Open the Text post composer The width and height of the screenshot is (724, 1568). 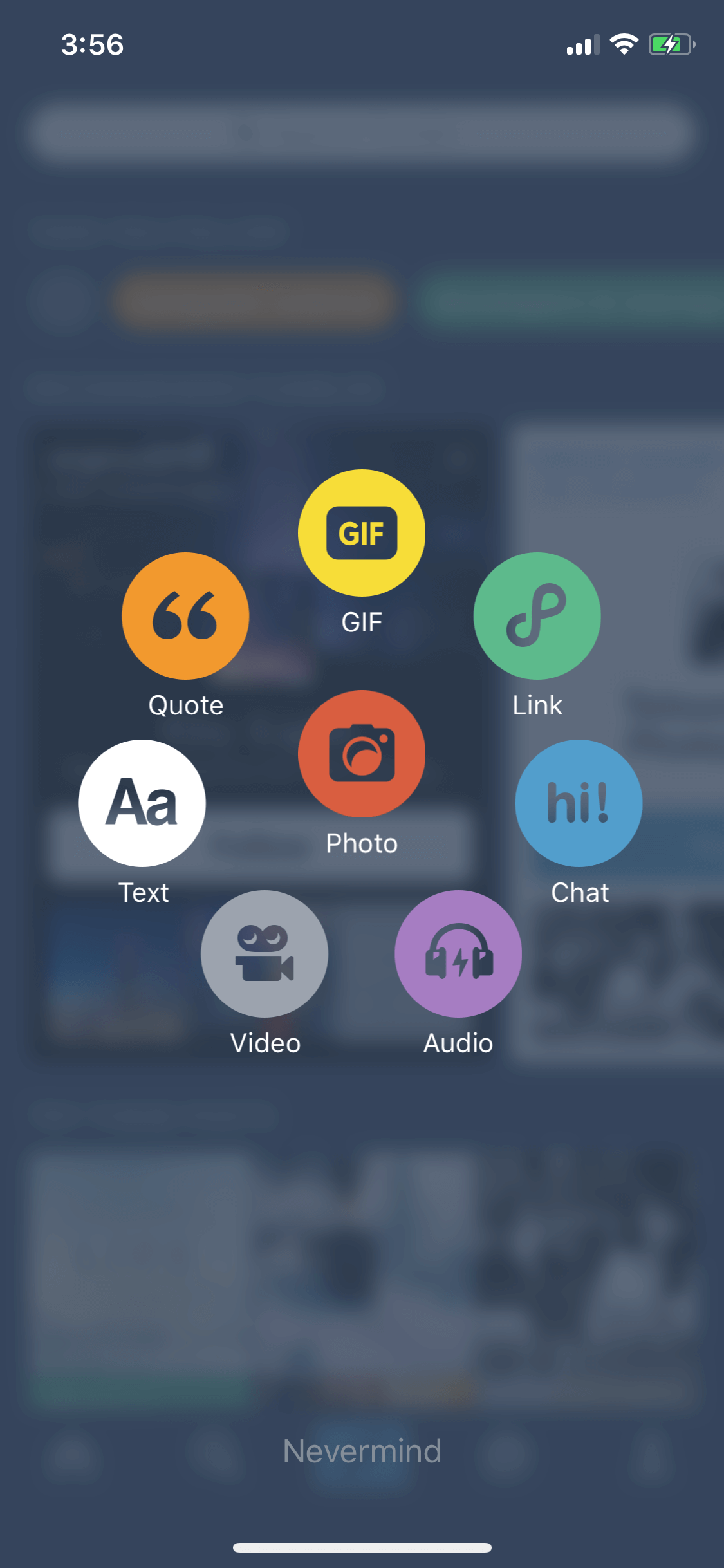pyautogui.click(x=142, y=803)
